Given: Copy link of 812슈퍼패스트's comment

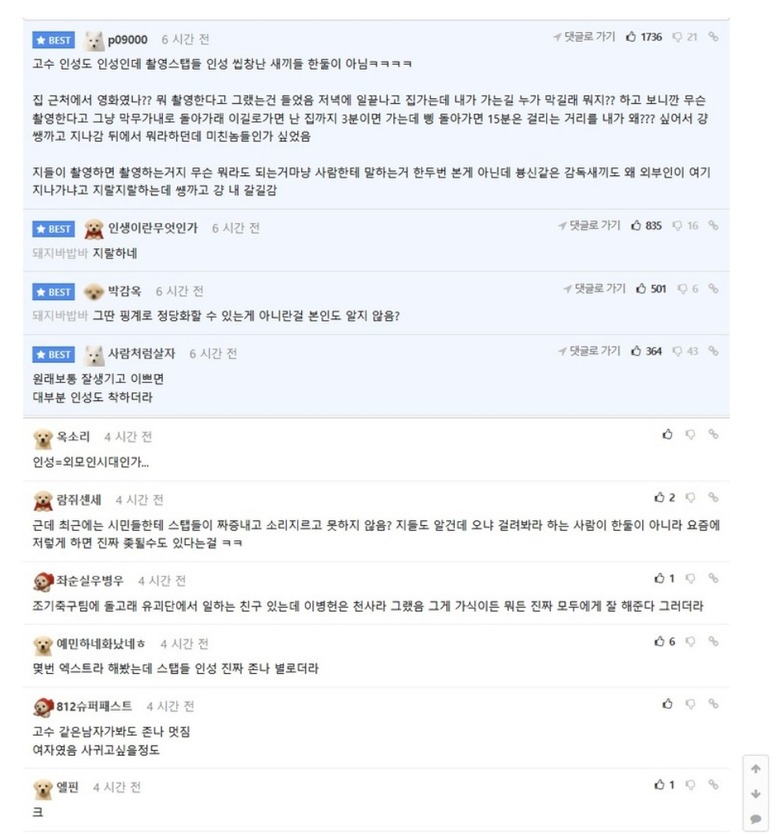Looking at the screenshot, I should click(x=713, y=704).
